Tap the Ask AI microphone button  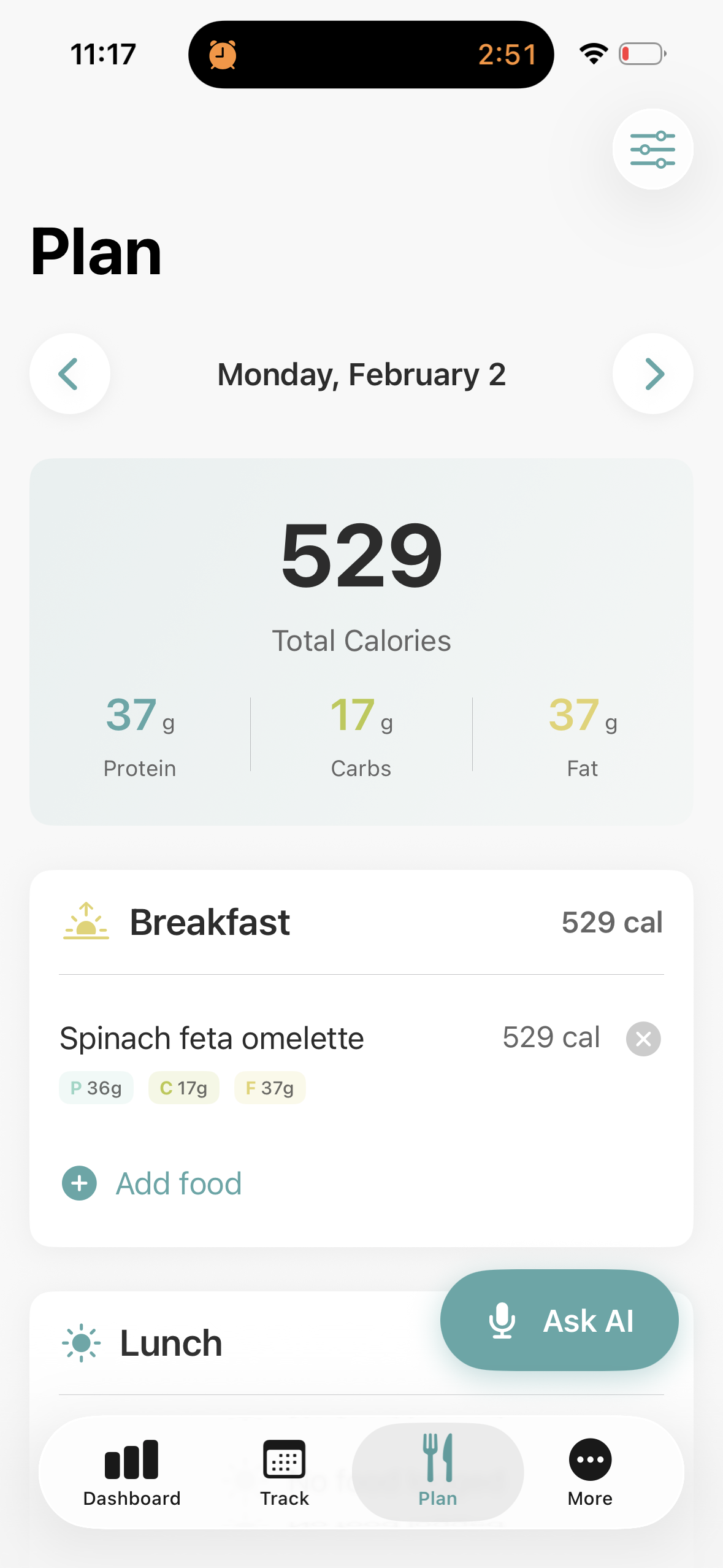coord(559,1320)
